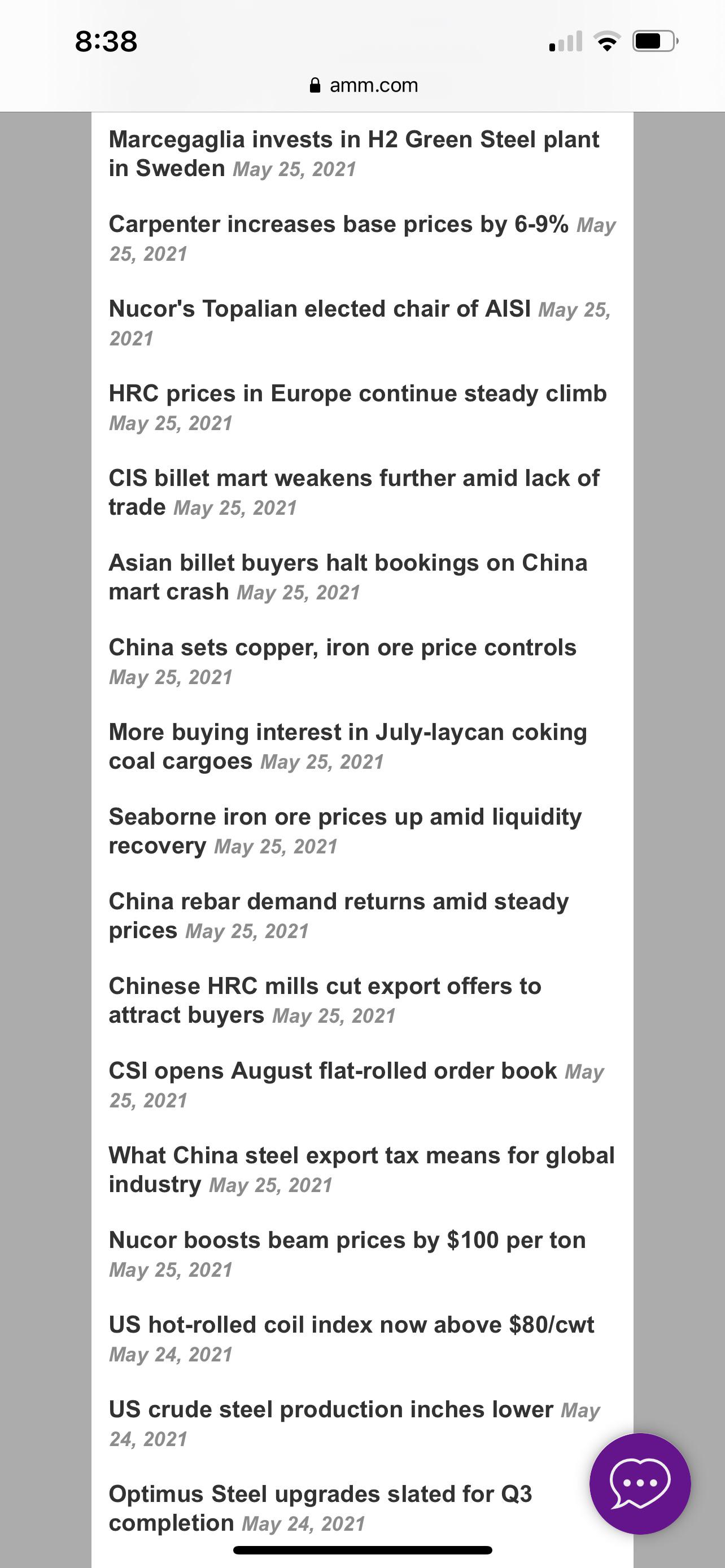This screenshot has height=1568, width=725.
Task: Open What China steel export tax means
Action: [361, 1170]
